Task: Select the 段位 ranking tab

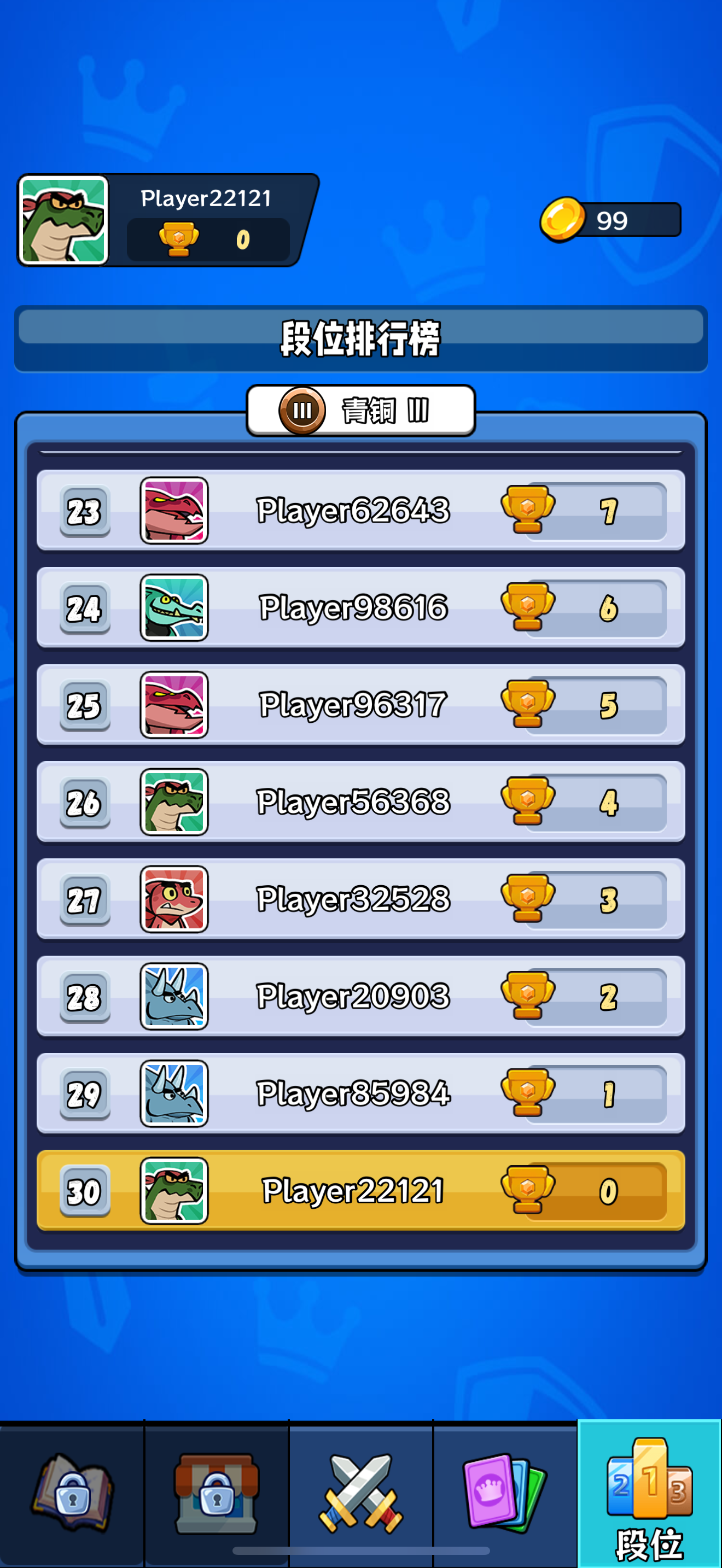Action: click(x=650, y=1494)
